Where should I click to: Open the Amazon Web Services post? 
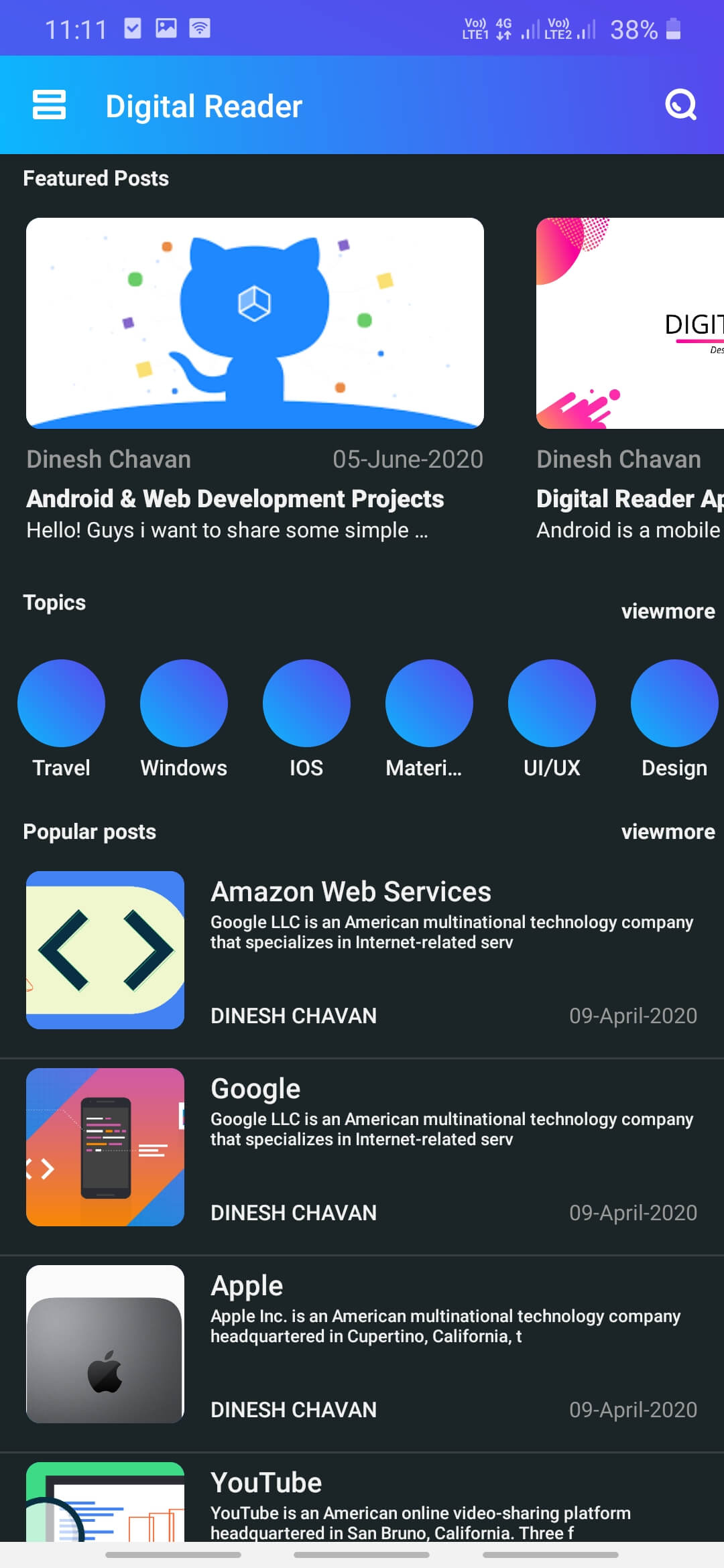(x=362, y=950)
